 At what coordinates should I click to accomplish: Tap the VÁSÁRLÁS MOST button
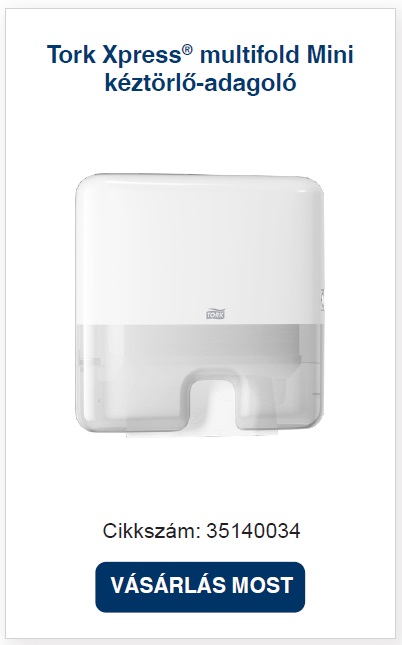pyautogui.click(x=200, y=587)
